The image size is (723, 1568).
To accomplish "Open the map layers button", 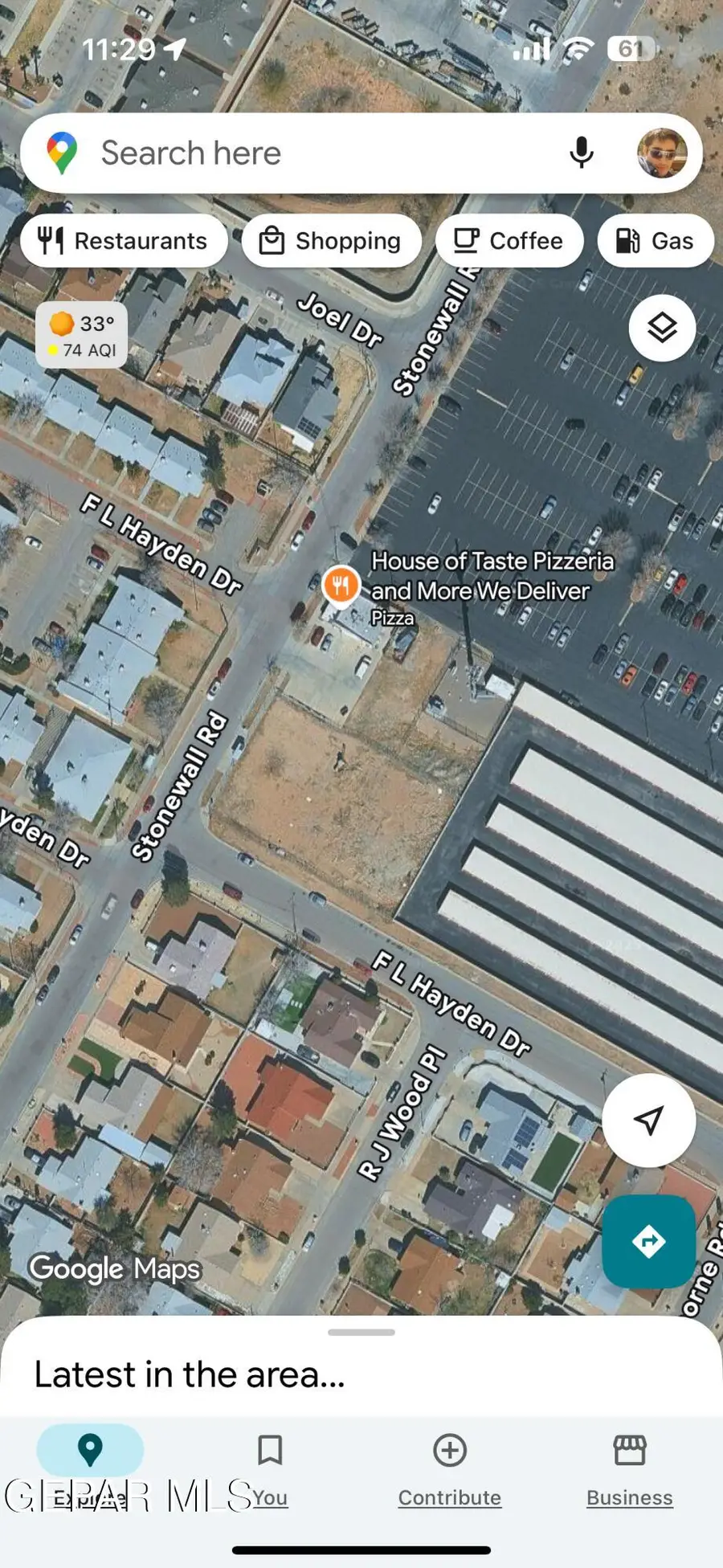I will pos(662,328).
